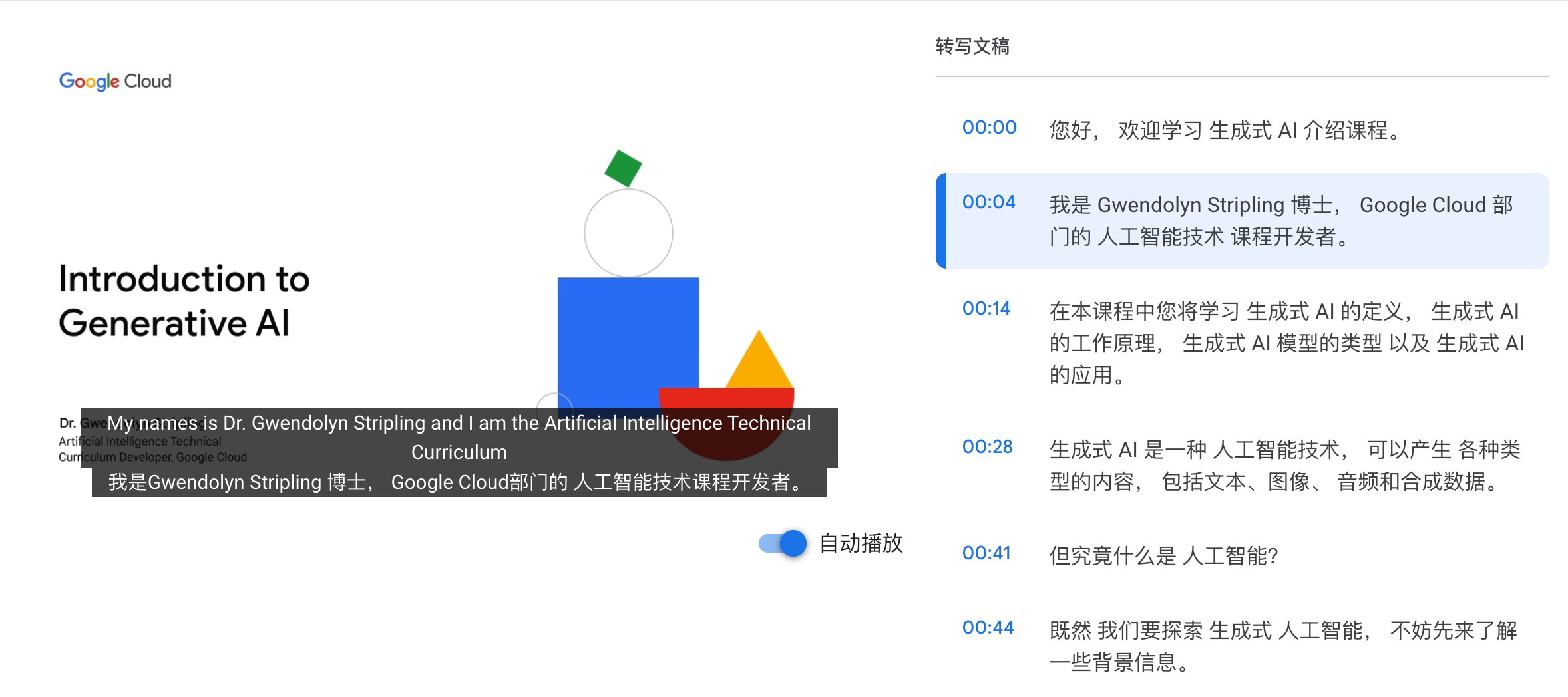Play from the 00:28 transcript line

click(x=987, y=447)
